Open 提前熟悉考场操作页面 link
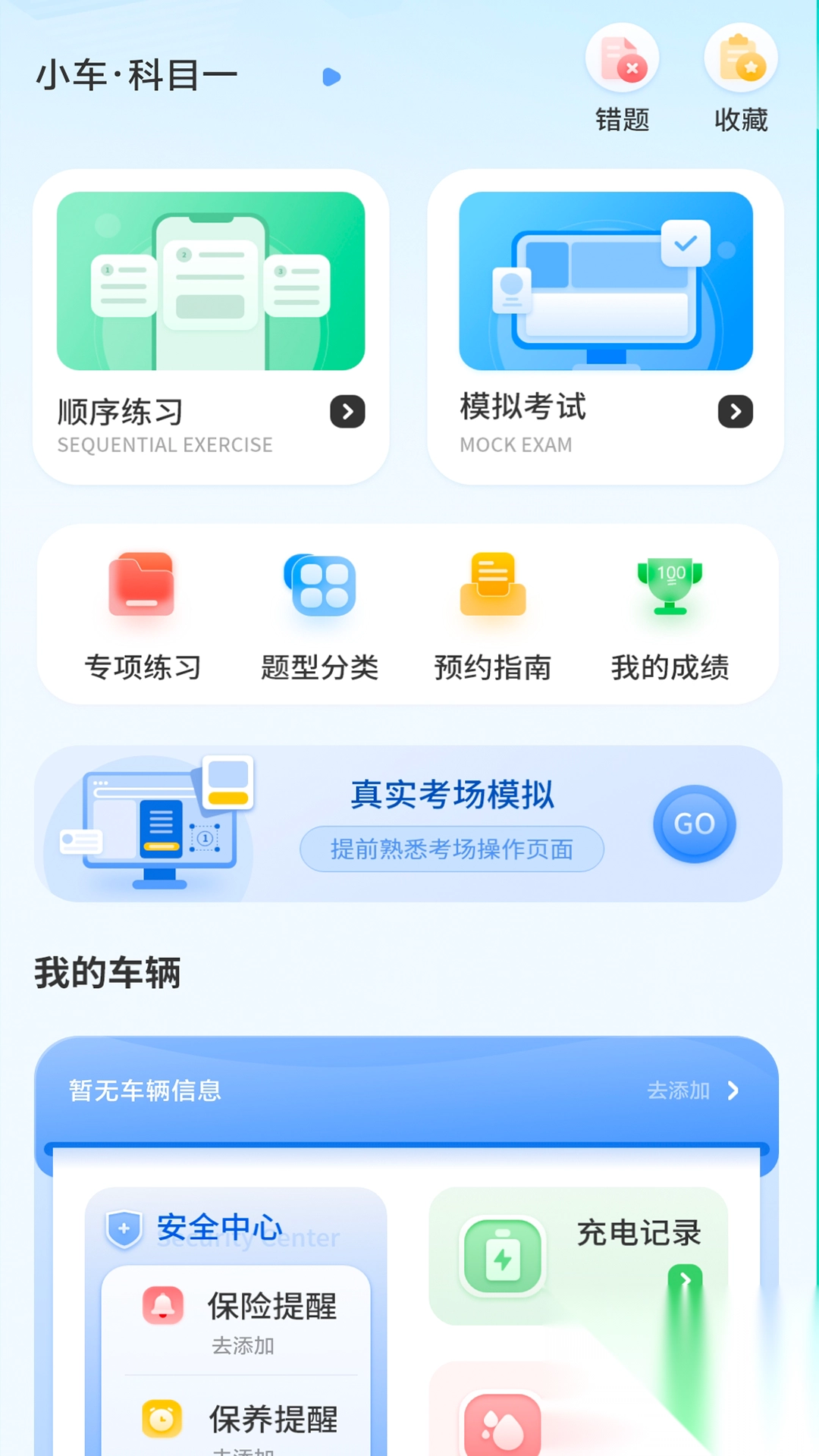819x1456 pixels. pos(452,849)
